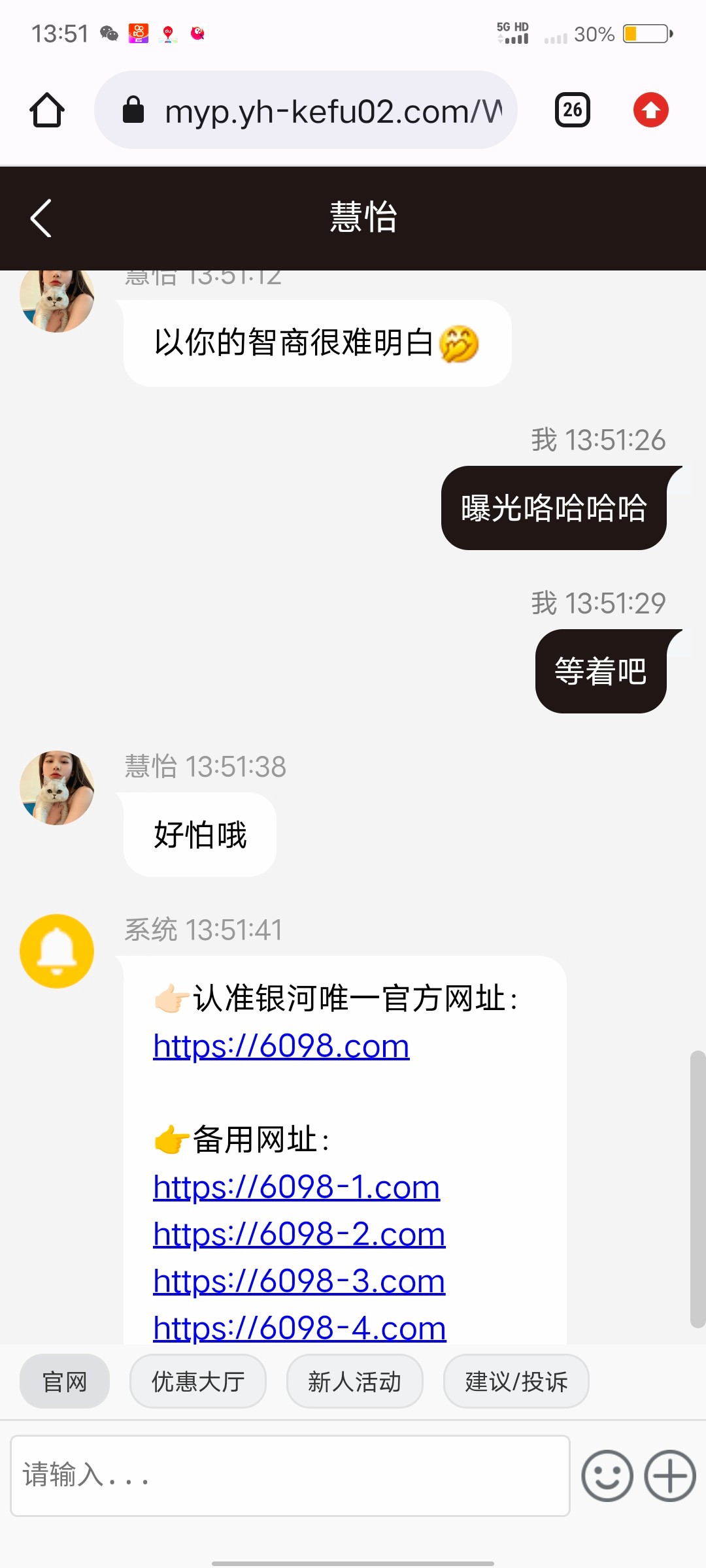The image size is (706, 1568).
Task: Go back from the 慧怡 chat
Action: [41, 218]
